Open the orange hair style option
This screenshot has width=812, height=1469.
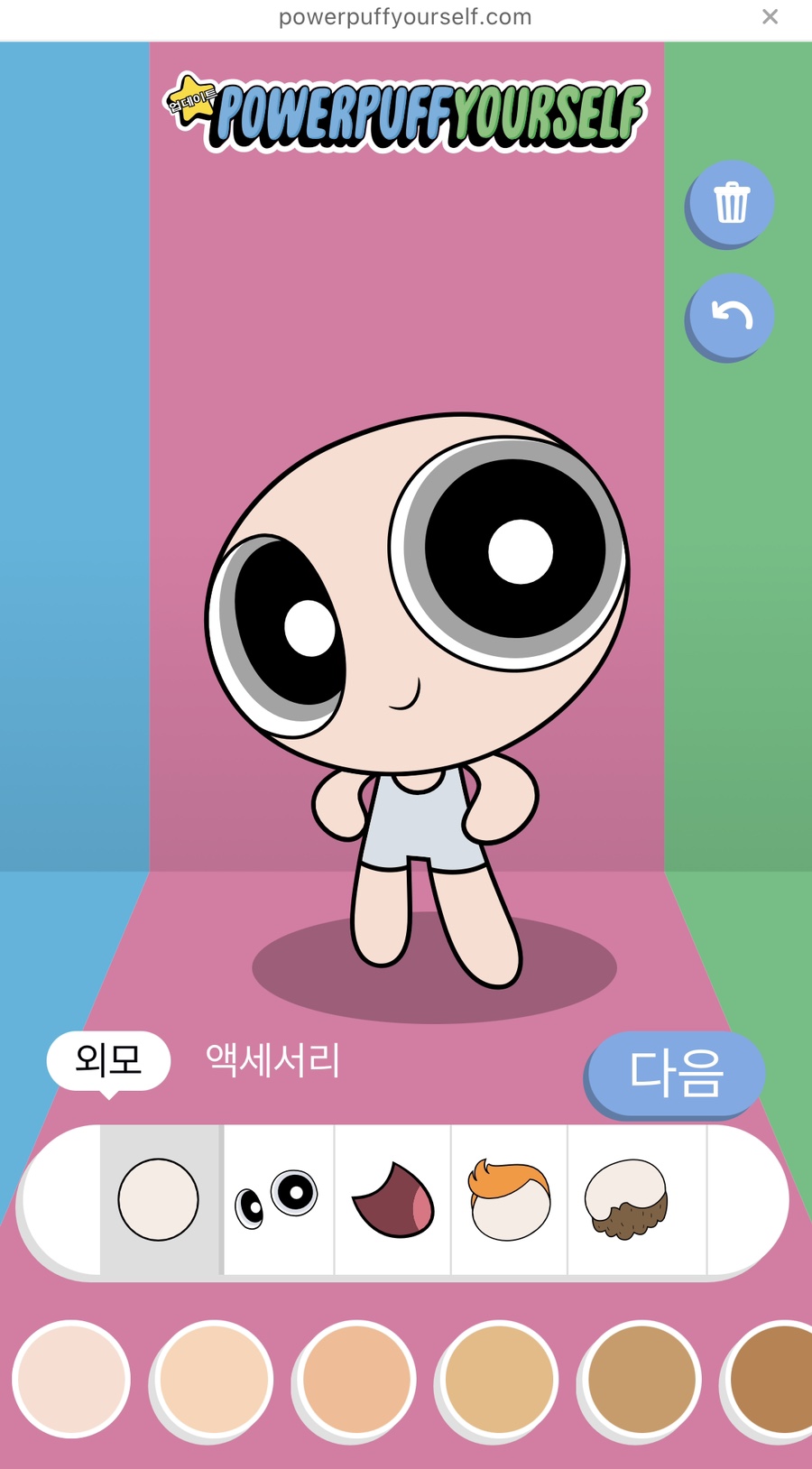[509, 1199]
